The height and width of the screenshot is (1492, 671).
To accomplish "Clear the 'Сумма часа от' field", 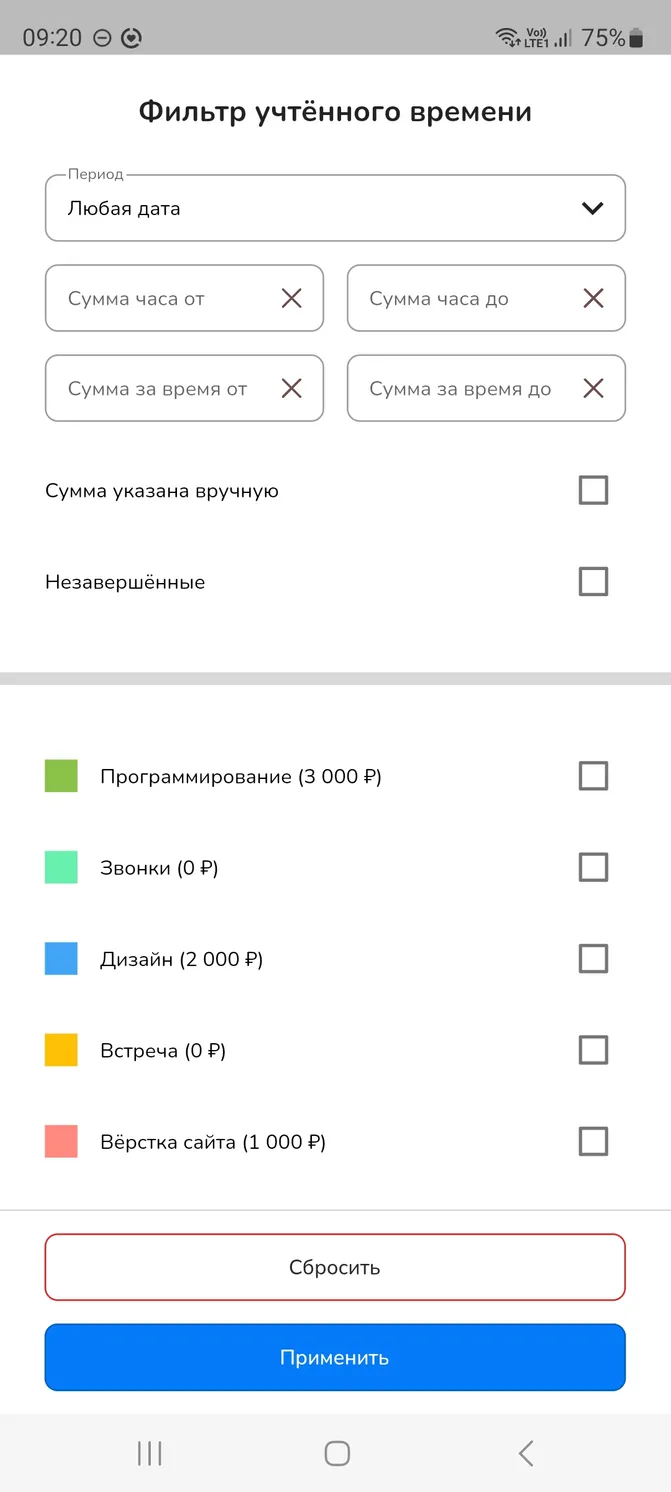I will coord(291,298).
